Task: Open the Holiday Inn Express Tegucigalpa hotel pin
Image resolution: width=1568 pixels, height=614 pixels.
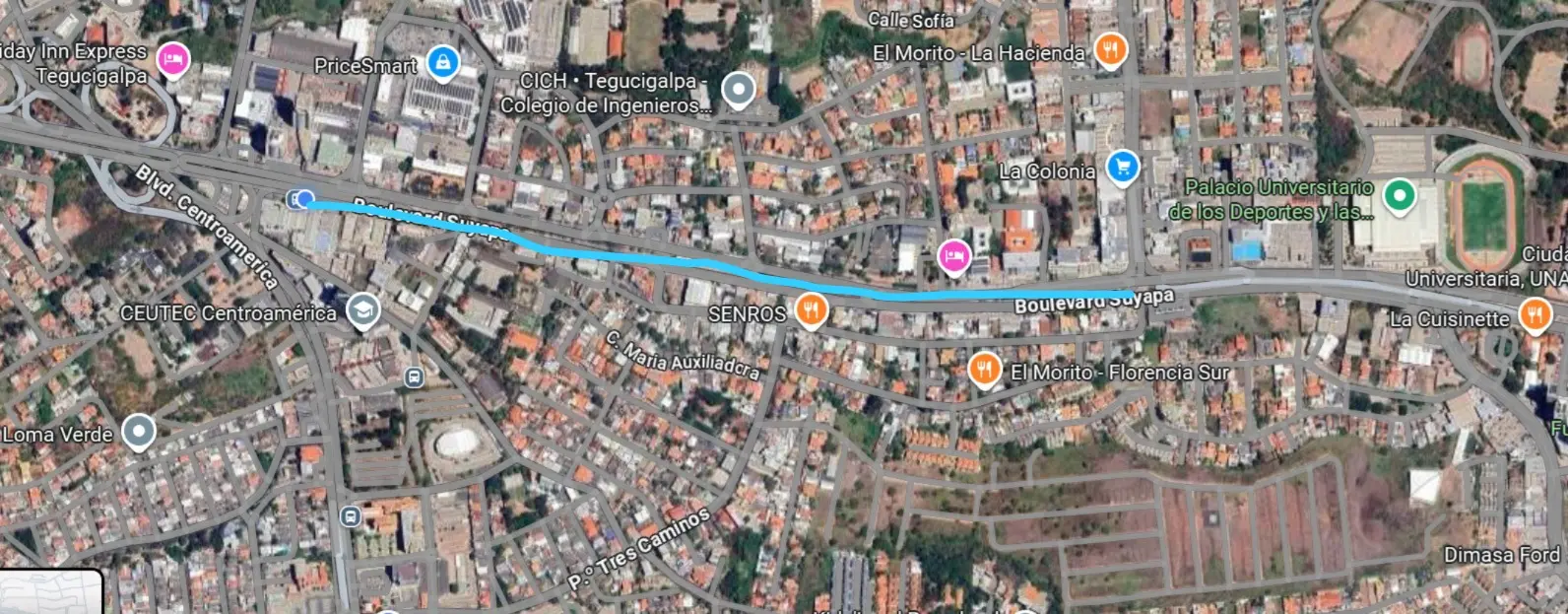Action: pyautogui.click(x=173, y=59)
